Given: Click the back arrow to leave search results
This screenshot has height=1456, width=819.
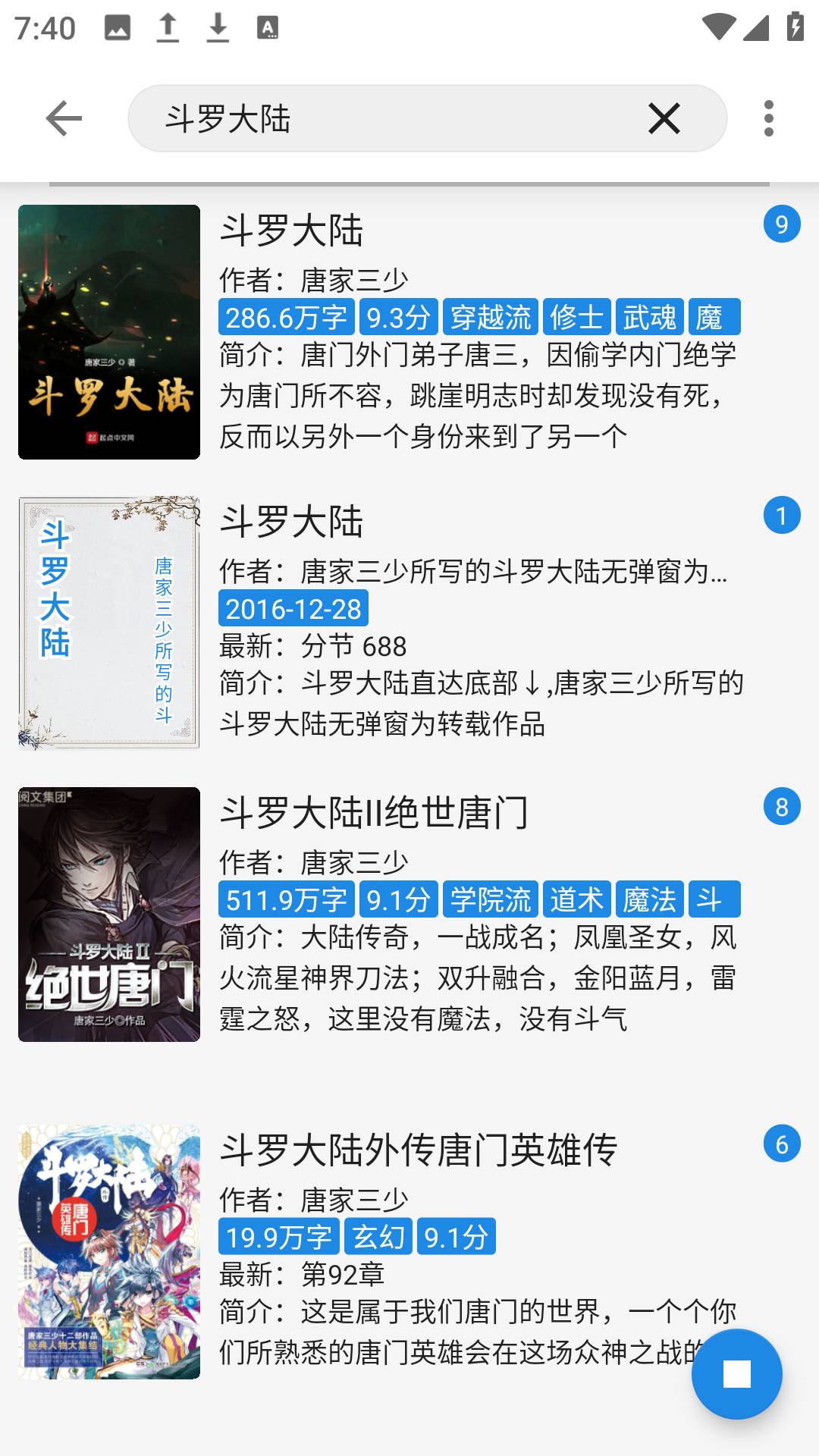Looking at the screenshot, I should click(x=63, y=118).
